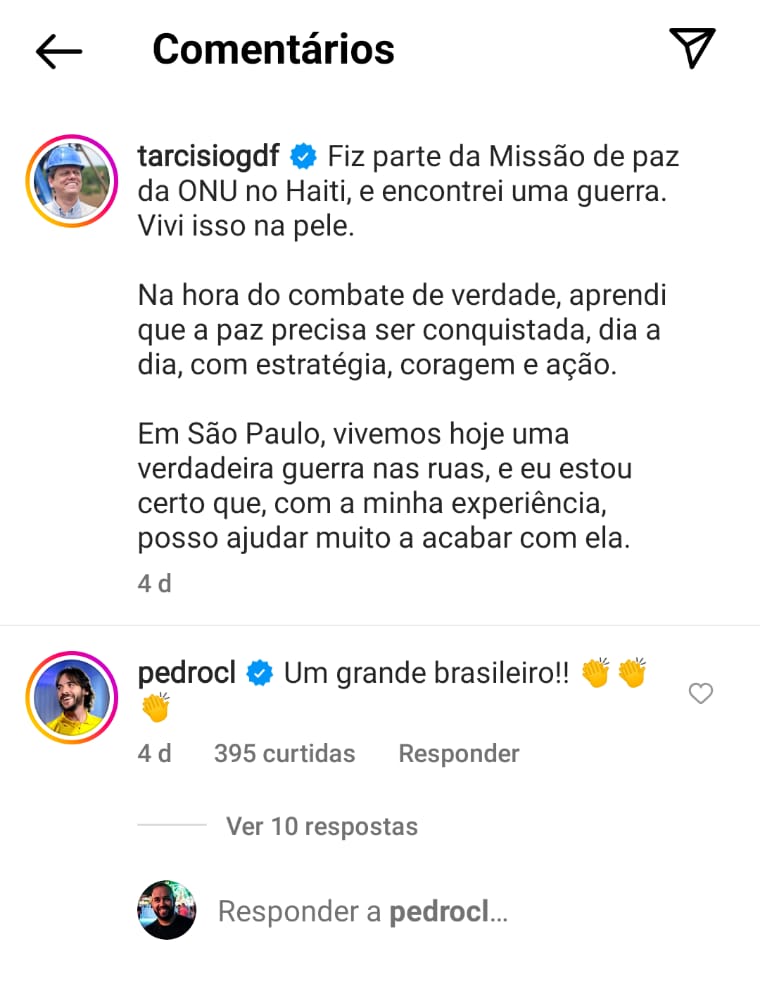Screen dimensions: 760x984
Task: Focus the Responder a pedrocl input field
Action: pyautogui.click(x=400, y=912)
